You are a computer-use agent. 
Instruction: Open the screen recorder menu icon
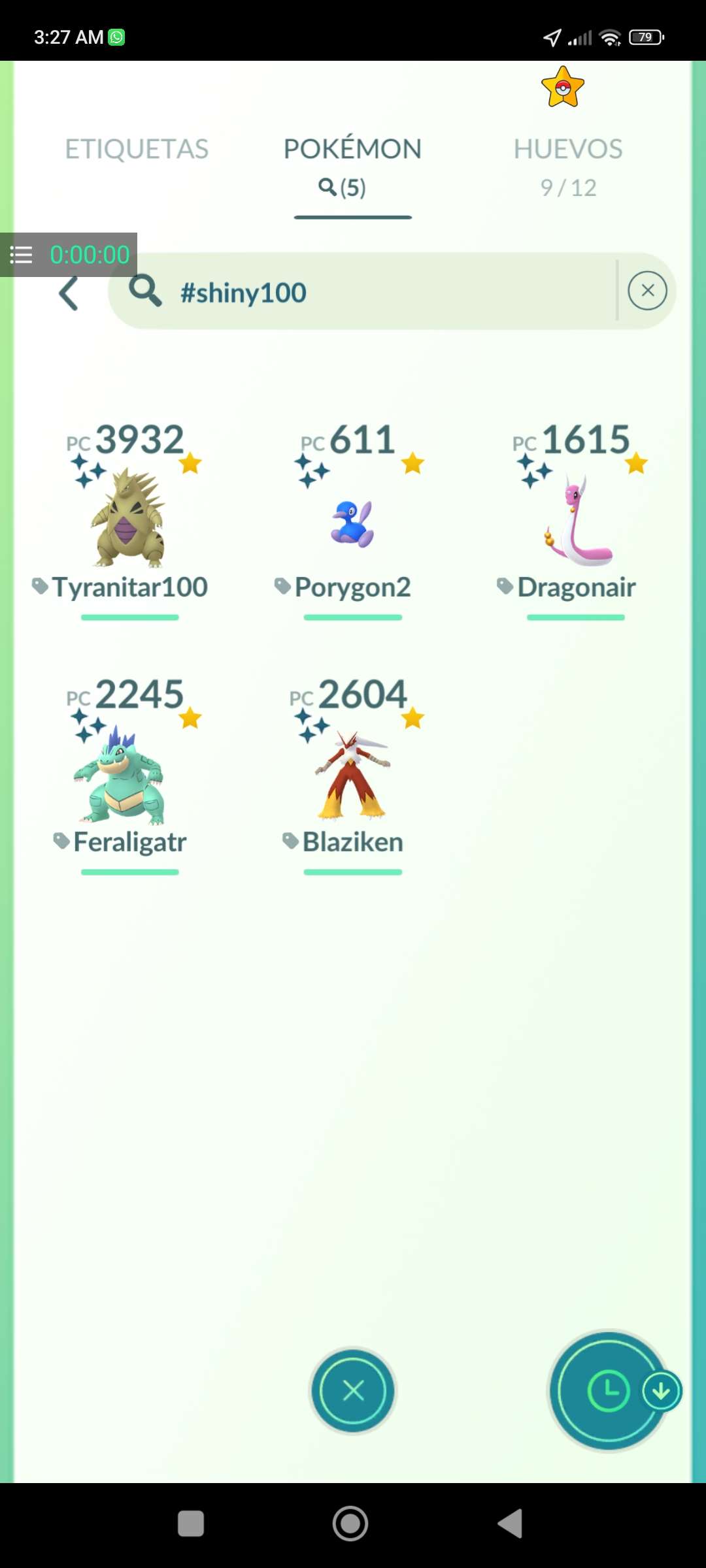pos(21,255)
